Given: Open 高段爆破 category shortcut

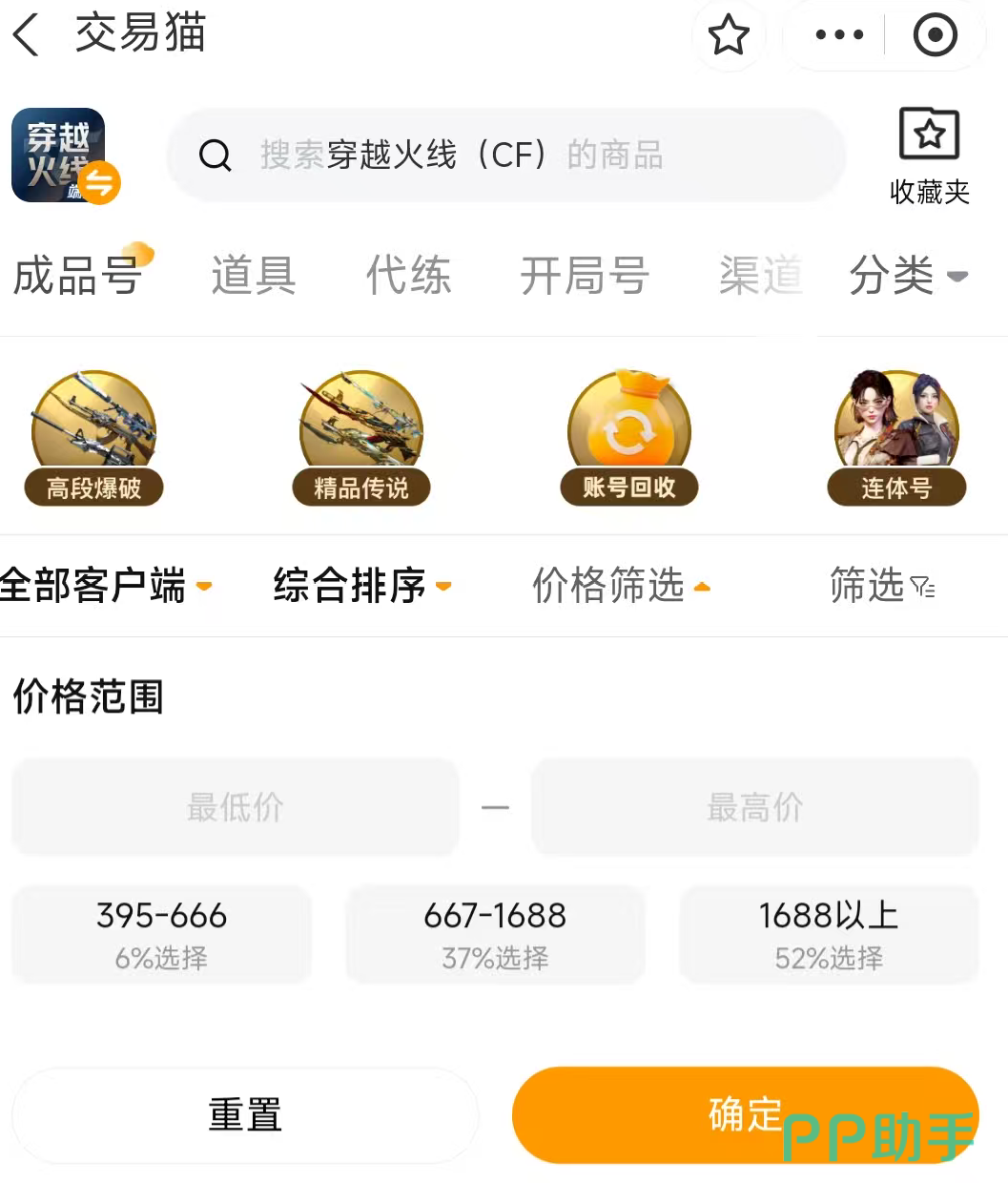Looking at the screenshot, I should 93,437.
